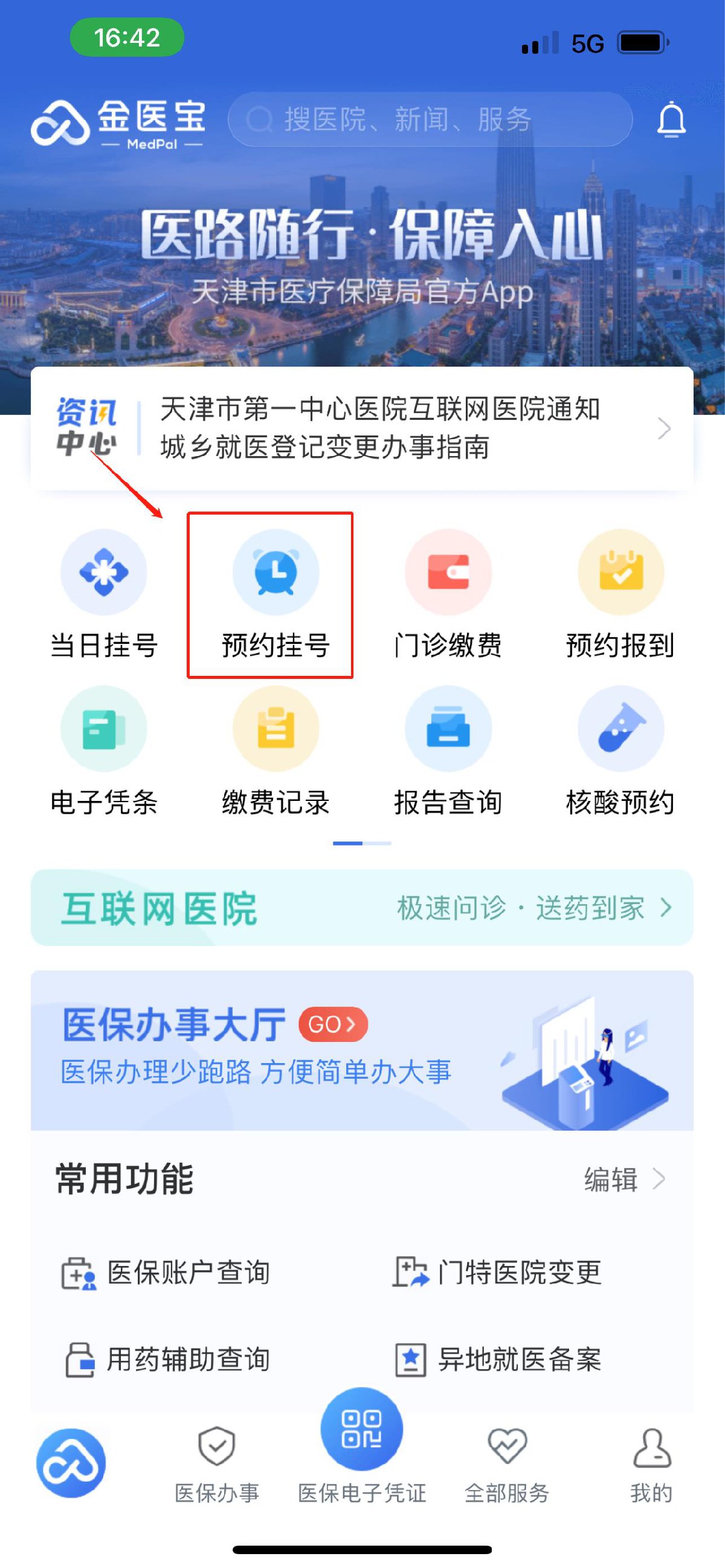Open the search box for hospitals and services
725x1568 pixels.
click(x=429, y=120)
